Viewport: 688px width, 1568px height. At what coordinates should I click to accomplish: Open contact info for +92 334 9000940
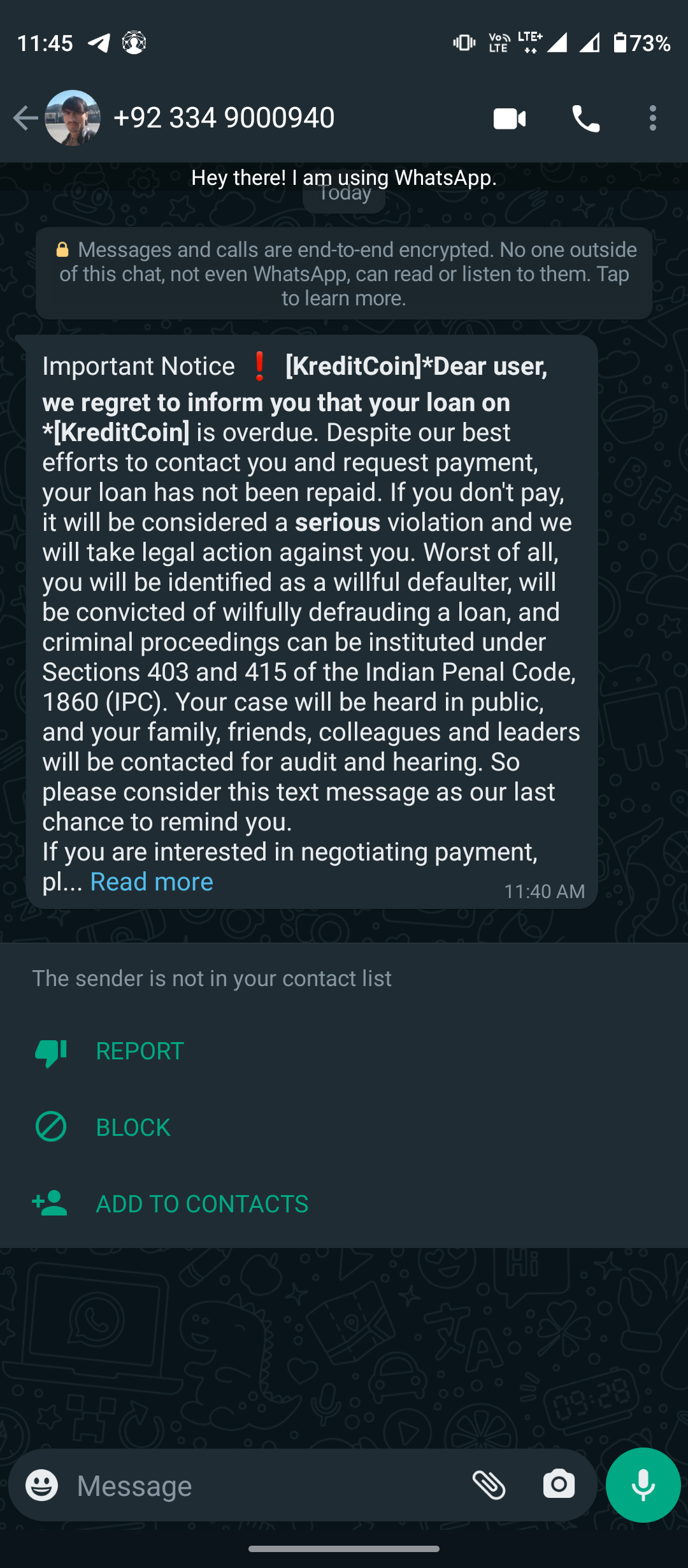(x=224, y=119)
